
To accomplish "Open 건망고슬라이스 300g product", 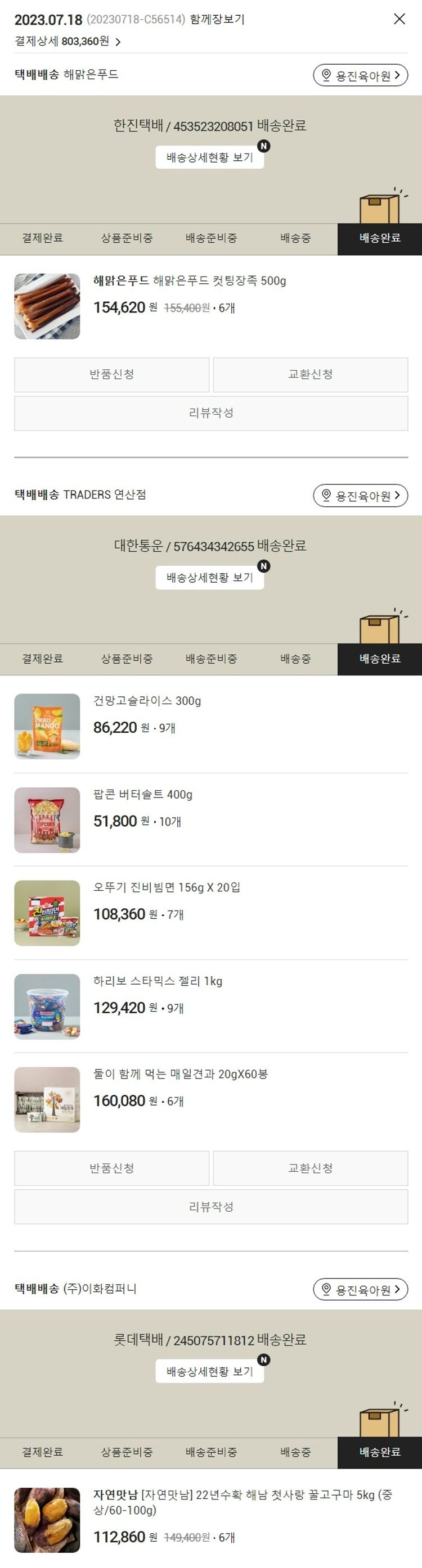I will [x=147, y=701].
